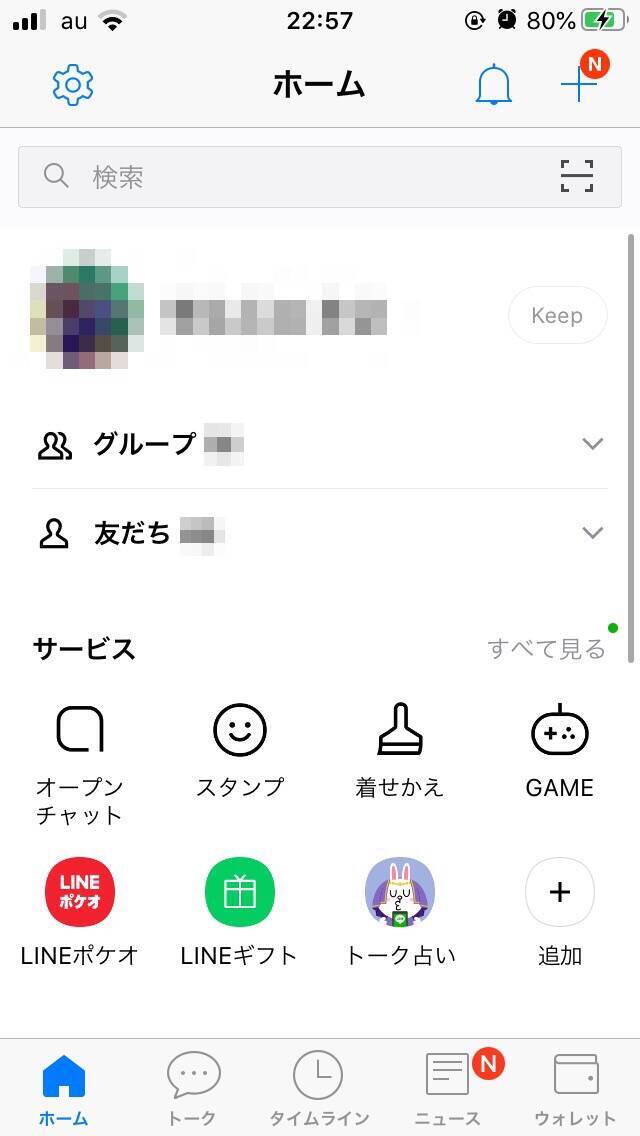Switch to the タイムライン tab
The height and width of the screenshot is (1136, 640).
pyautogui.click(x=319, y=1089)
